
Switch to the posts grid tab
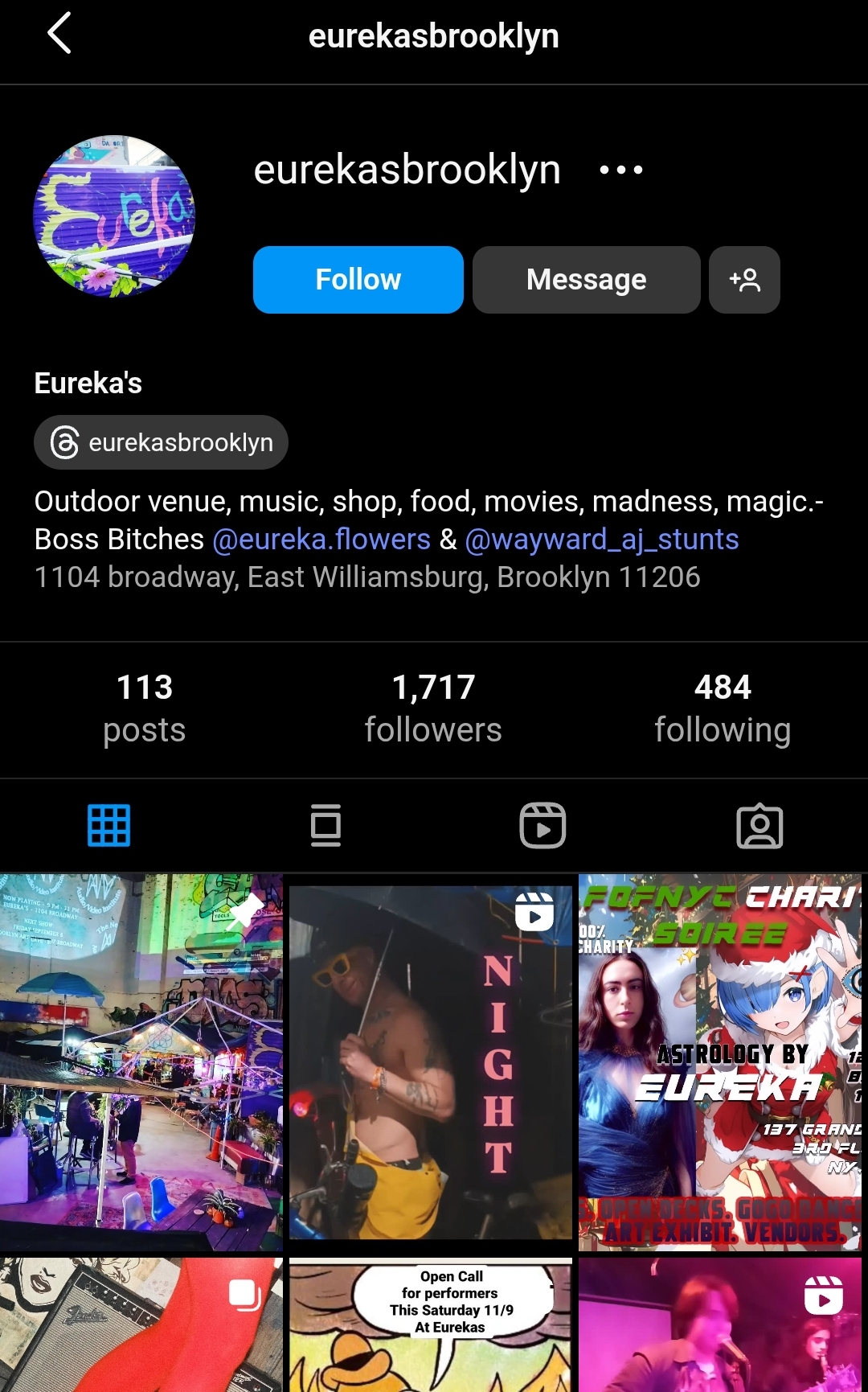(108, 826)
